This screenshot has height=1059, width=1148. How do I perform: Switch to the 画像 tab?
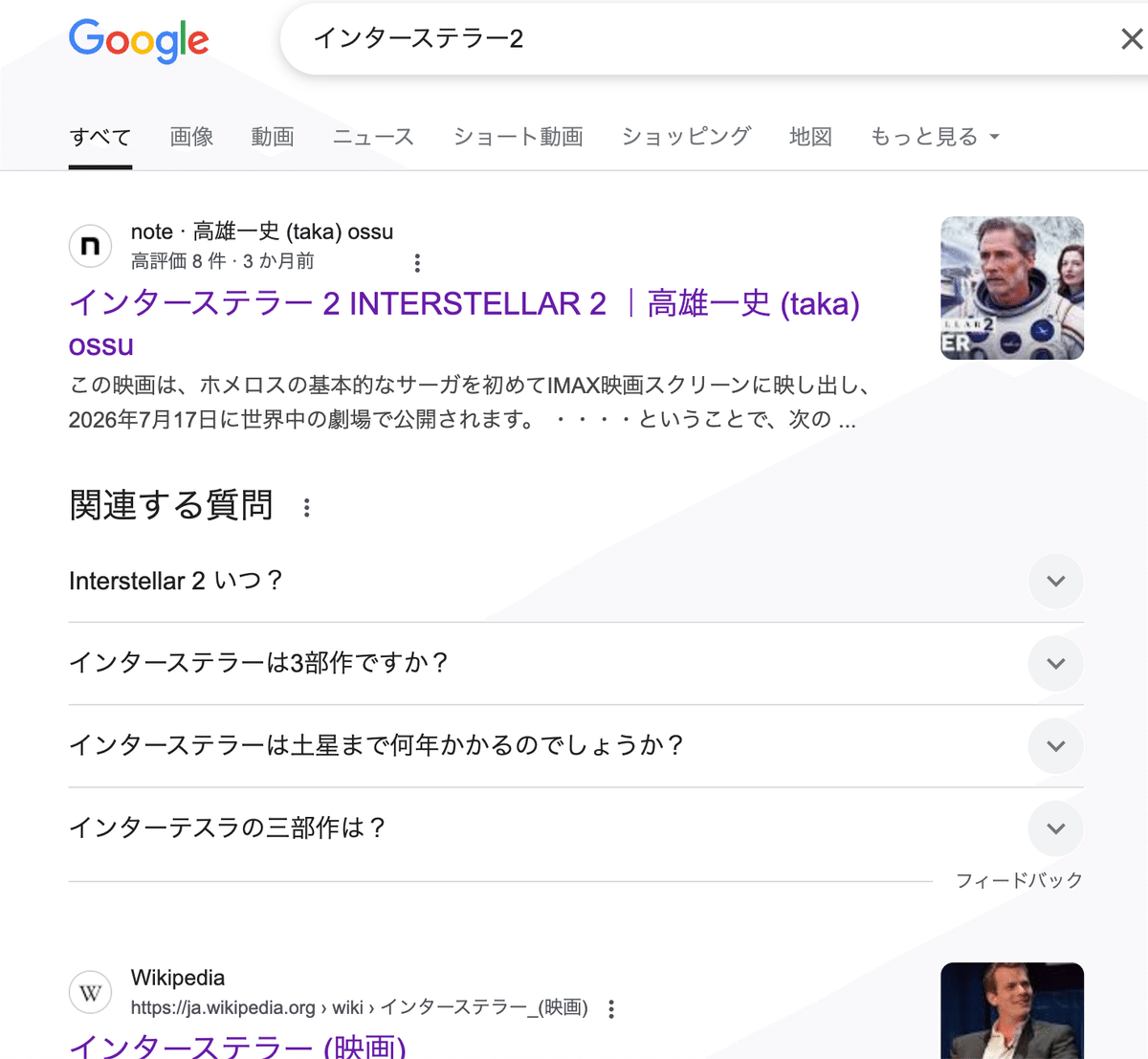tap(191, 137)
